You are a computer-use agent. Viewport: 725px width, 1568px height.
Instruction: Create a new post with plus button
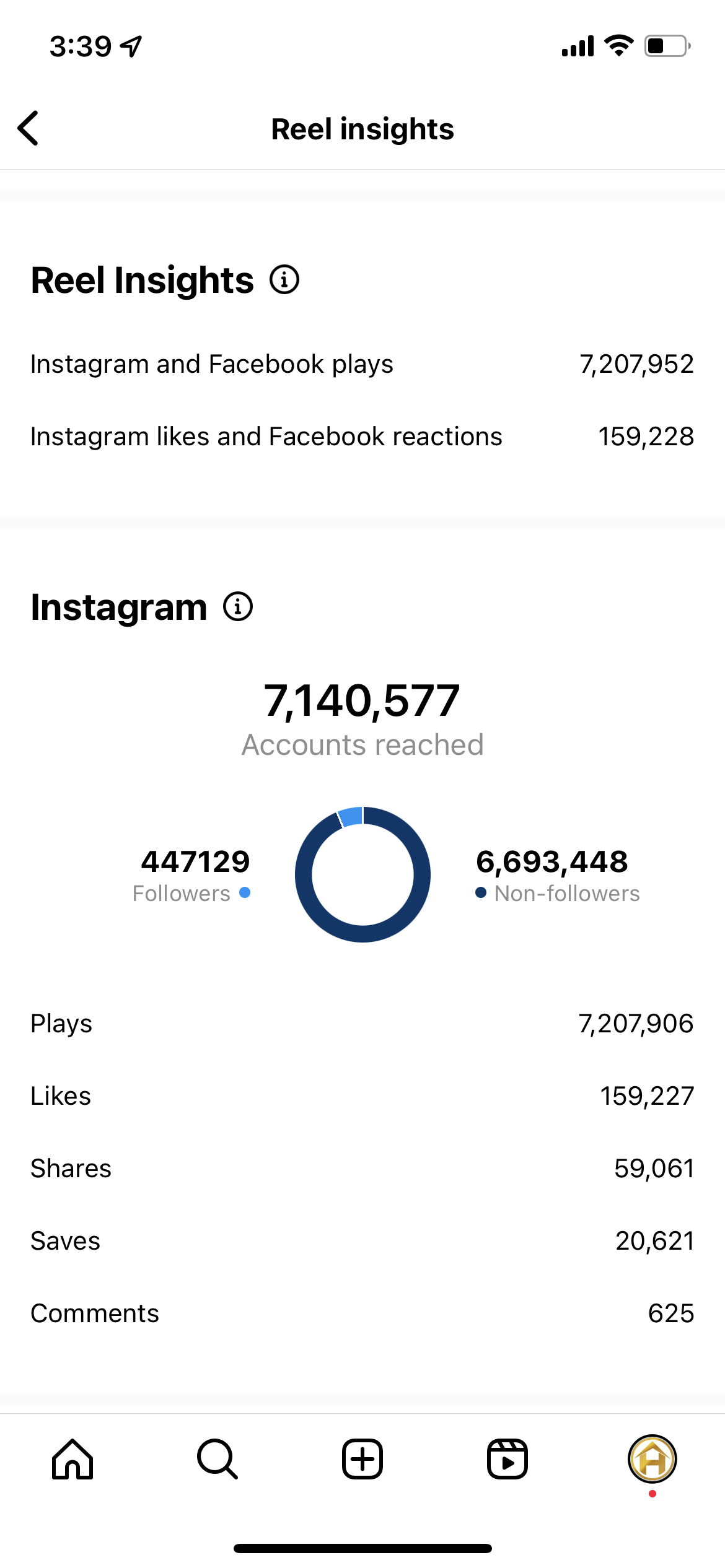pyautogui.click(x=362, y=1458)
